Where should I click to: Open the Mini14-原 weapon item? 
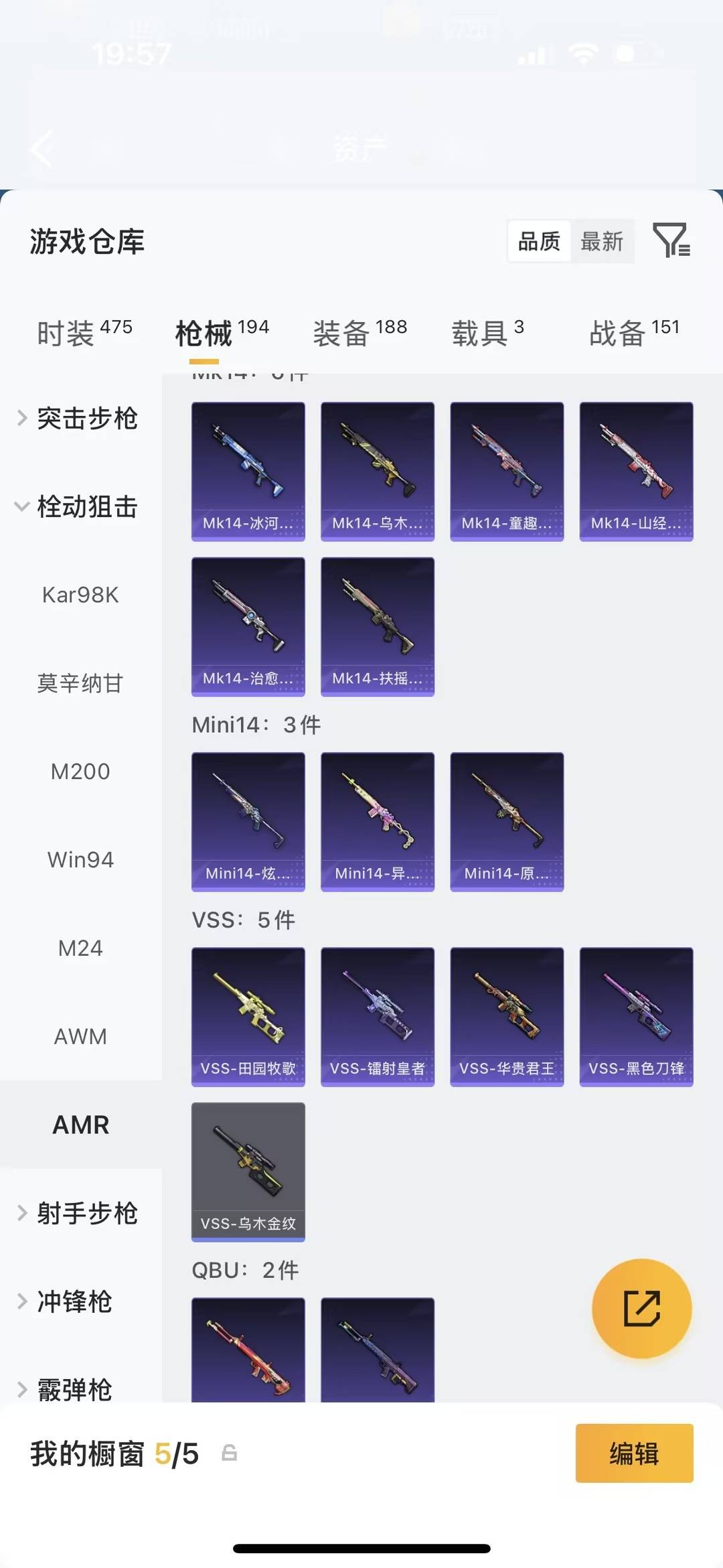507,822
